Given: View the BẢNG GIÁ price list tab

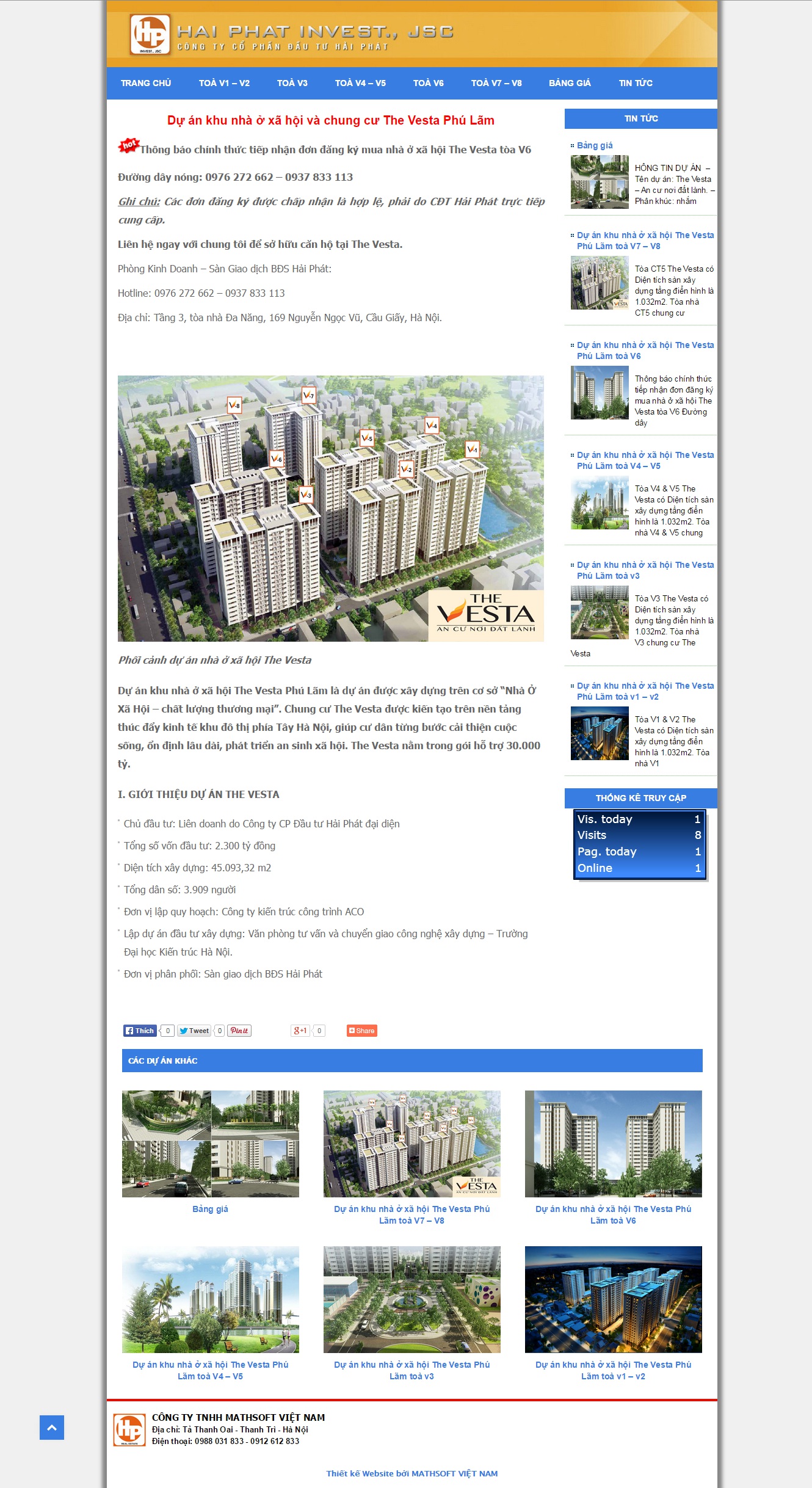Looking at the screenshot, I should click(x=570, y=83).
